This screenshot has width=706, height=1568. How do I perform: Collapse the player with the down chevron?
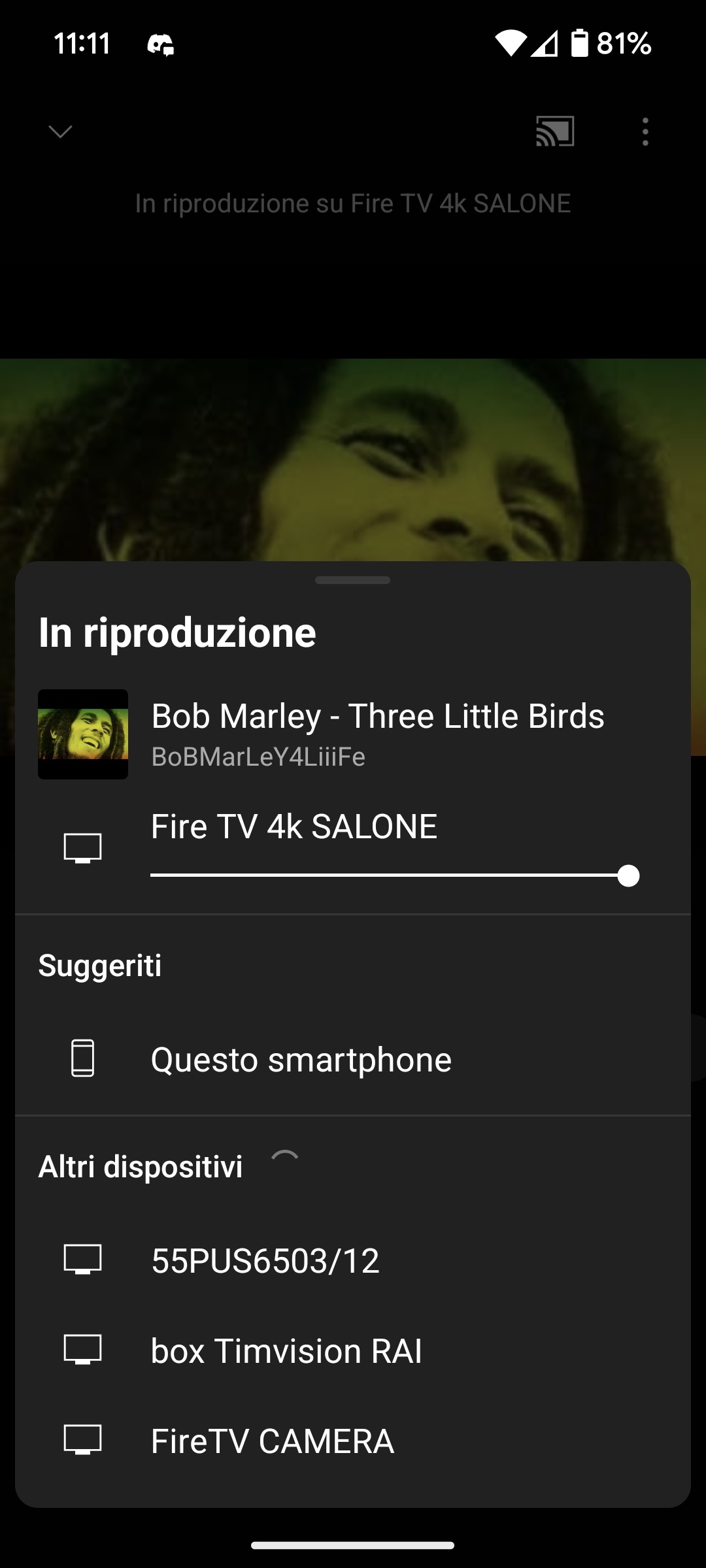pyautogui.click(x=60, y=132)
